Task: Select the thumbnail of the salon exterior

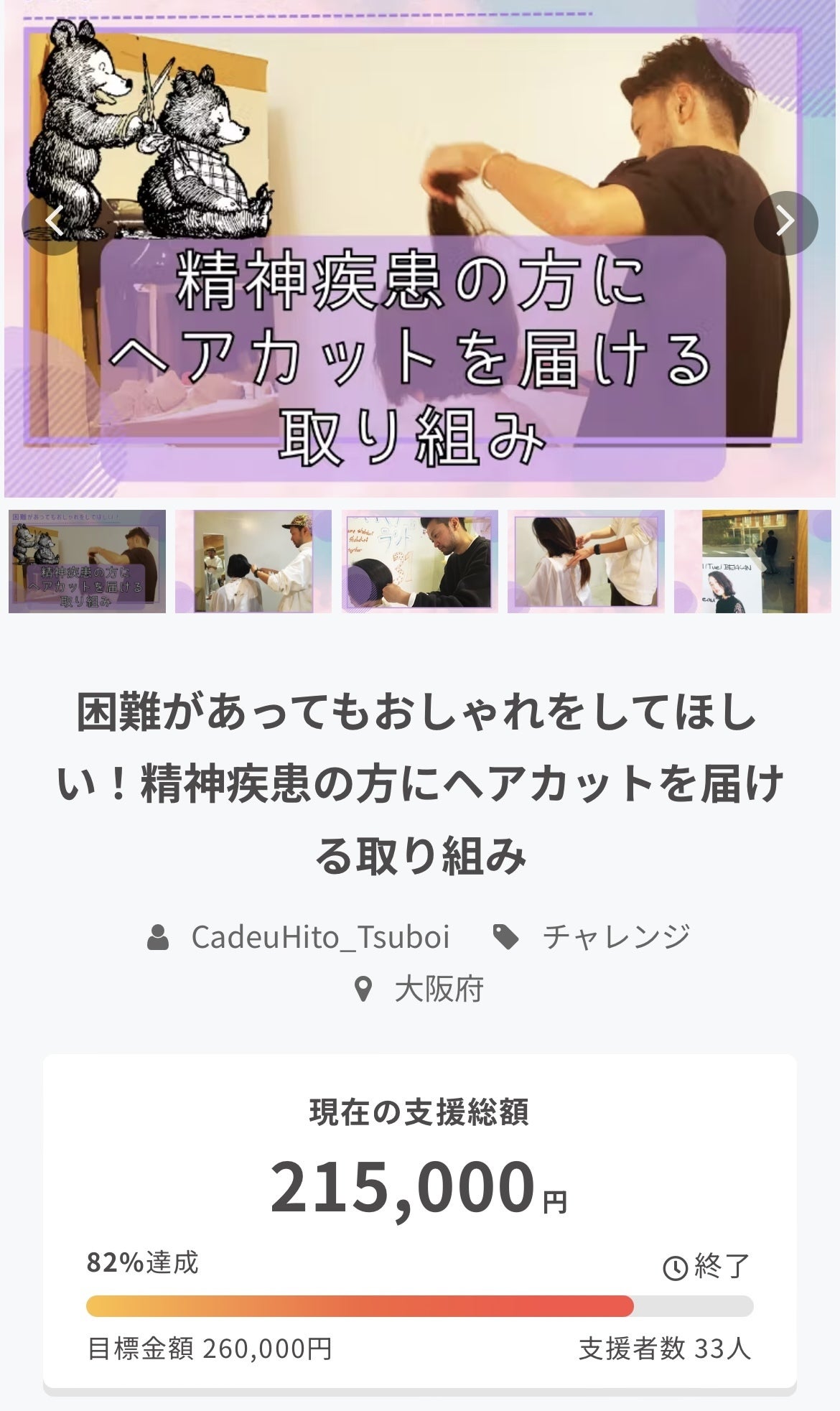Action: point(752,562)
